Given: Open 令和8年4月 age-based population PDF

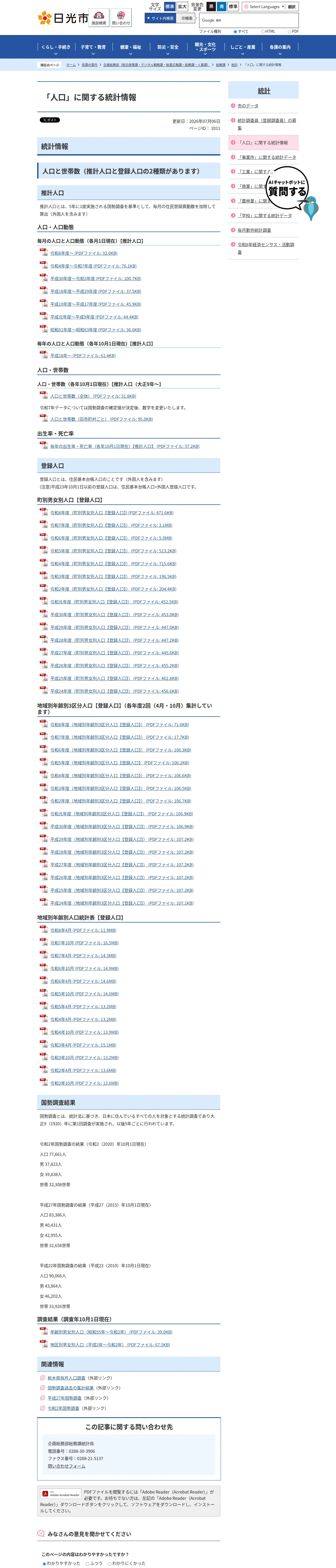Looking at the screenshot, I should (83, 930).
